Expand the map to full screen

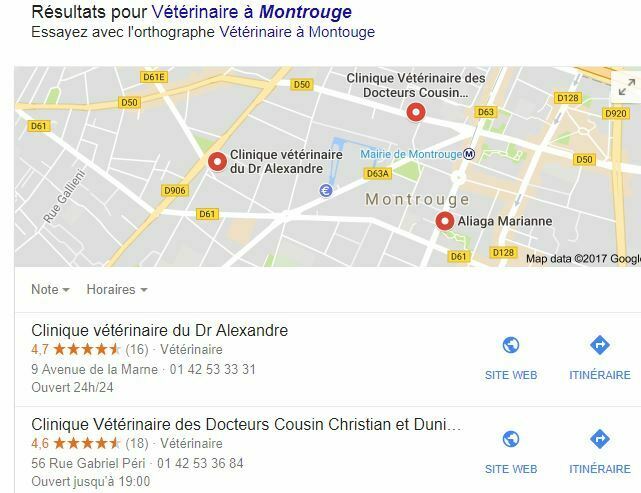click(626, 90)
